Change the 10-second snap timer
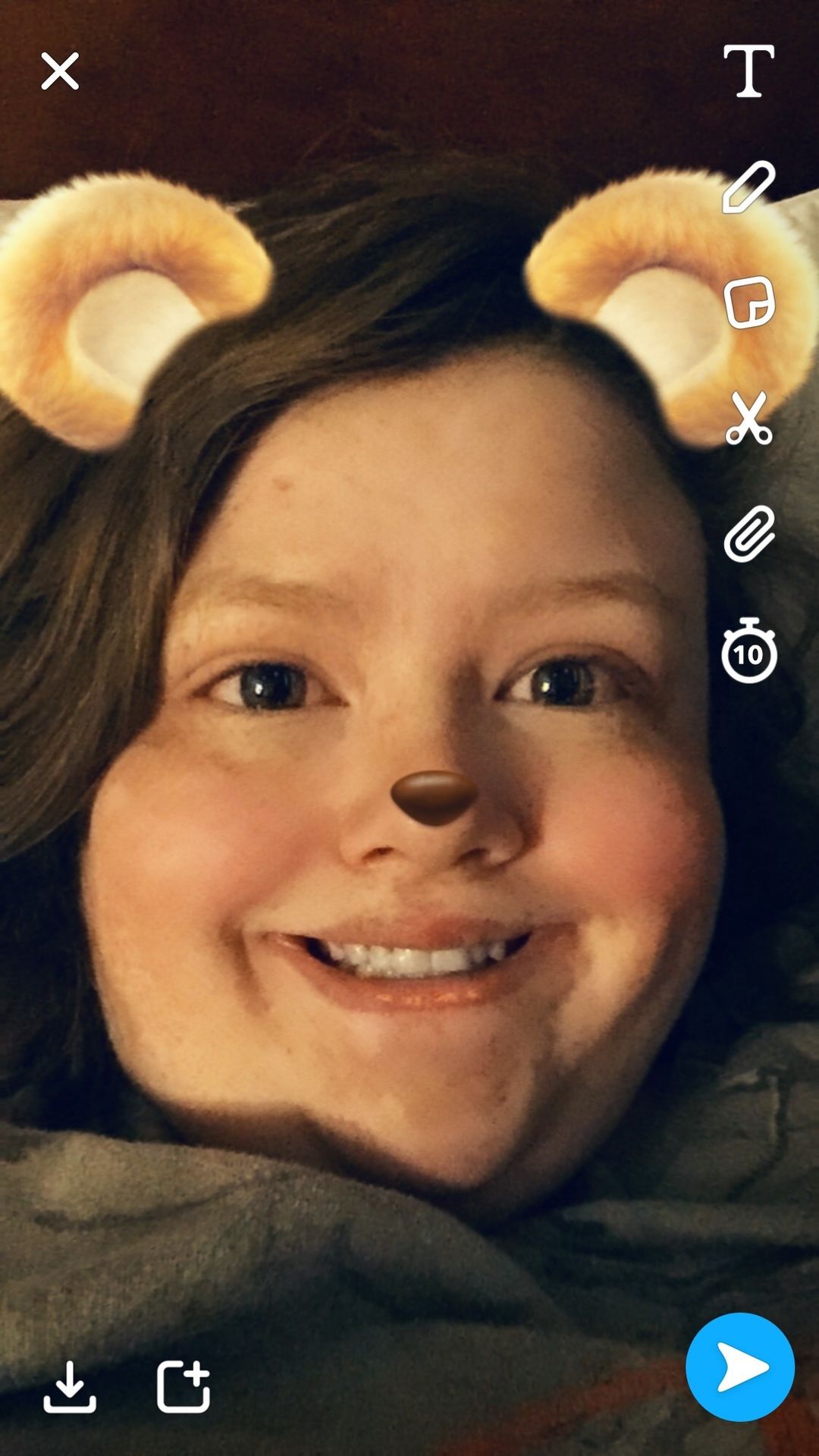 748,651
